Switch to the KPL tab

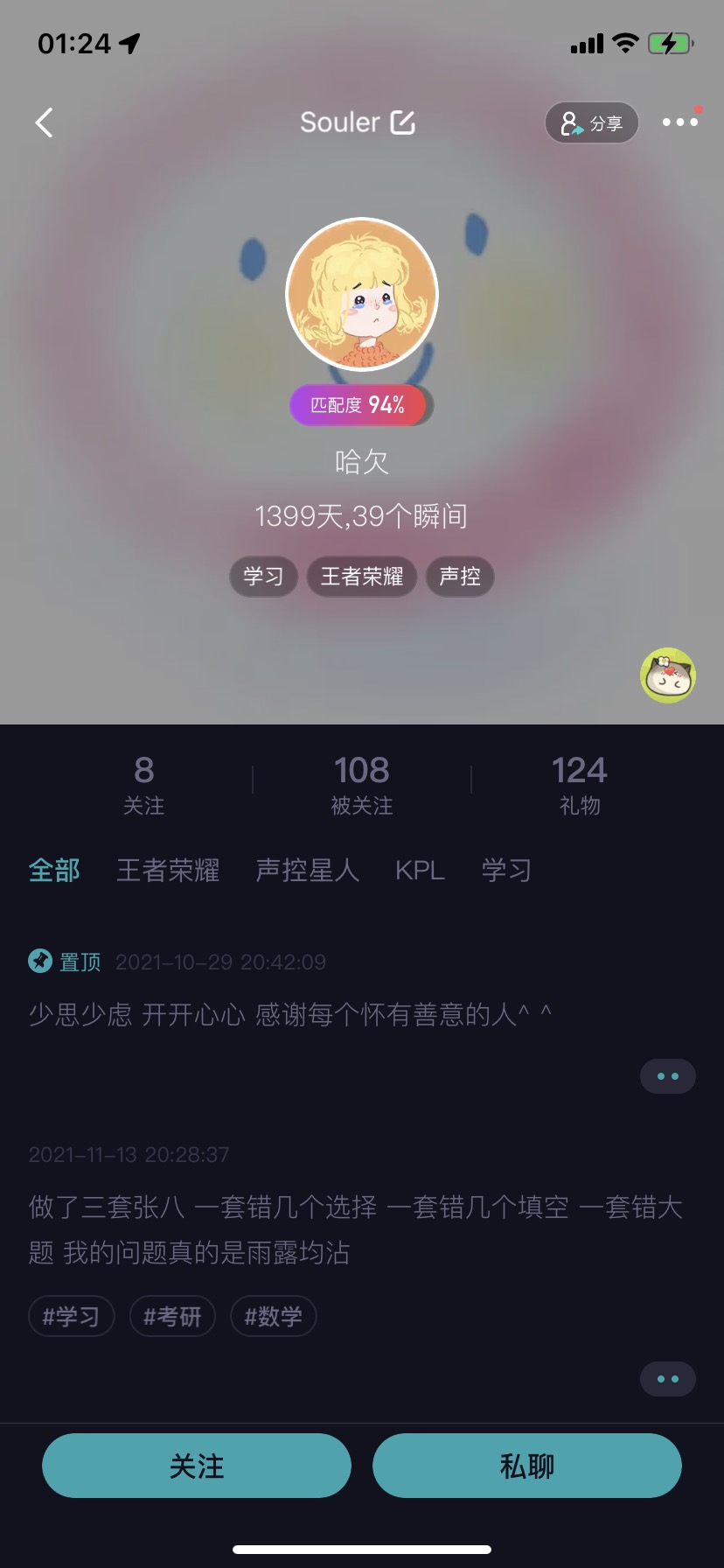tap(420, 871)
